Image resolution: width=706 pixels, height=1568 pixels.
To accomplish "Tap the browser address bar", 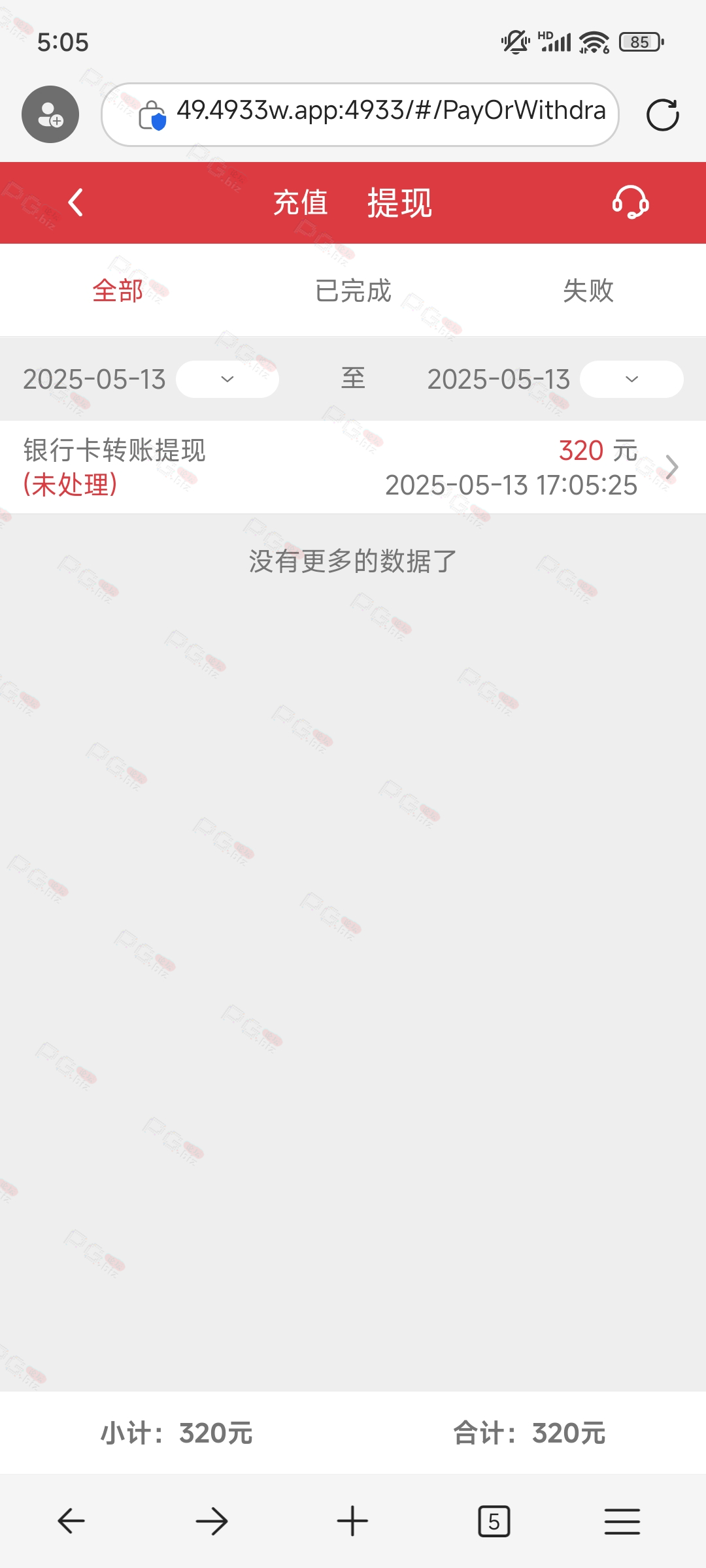I will pyautogui.click(x=391, y=112).
